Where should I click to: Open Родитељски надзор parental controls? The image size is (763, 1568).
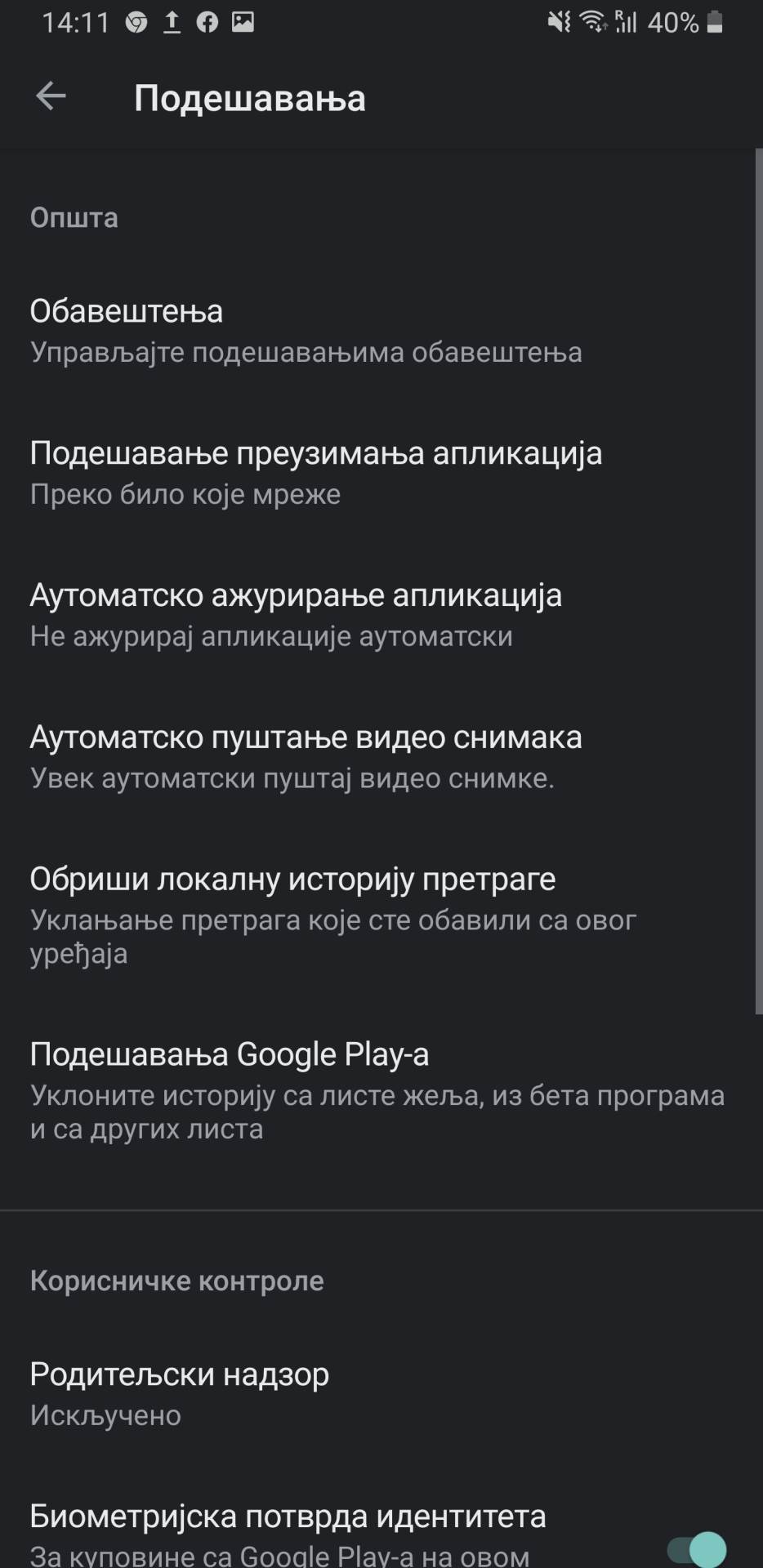click(180, 1393)
